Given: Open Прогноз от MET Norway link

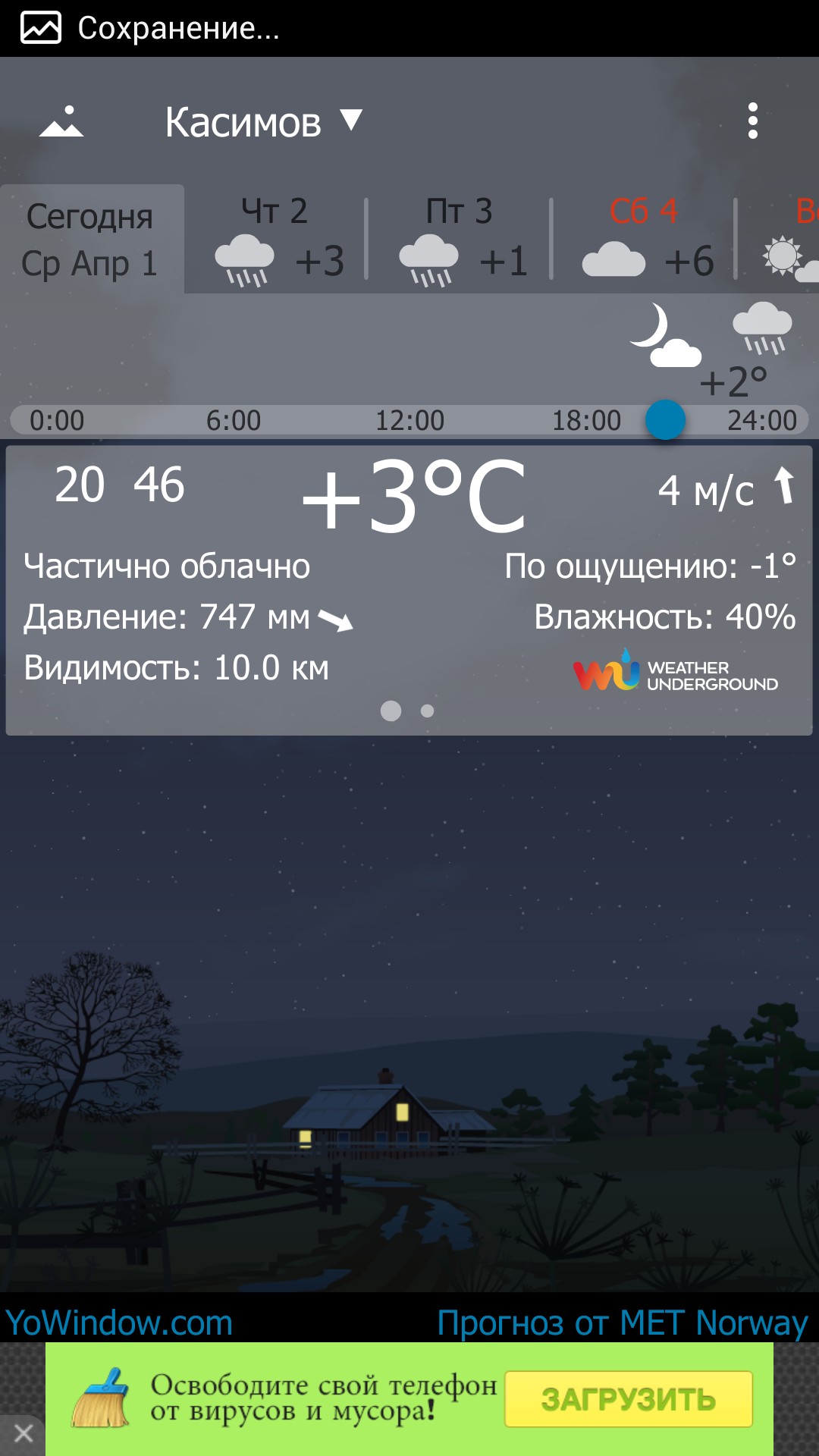Looking at the screenshot, I should click(622, 1323).
